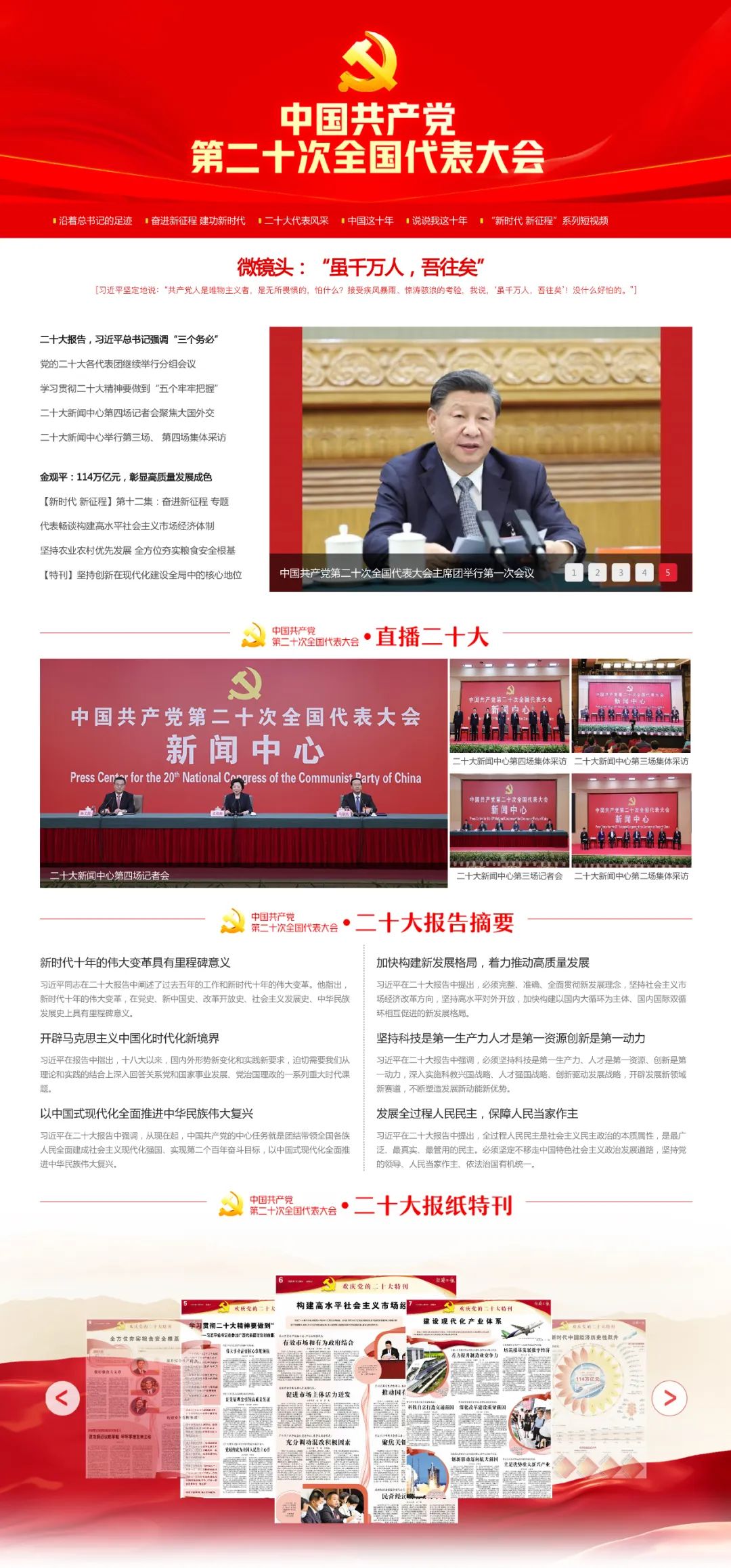Go to the 二十大代表风采 section

(296, 221)
